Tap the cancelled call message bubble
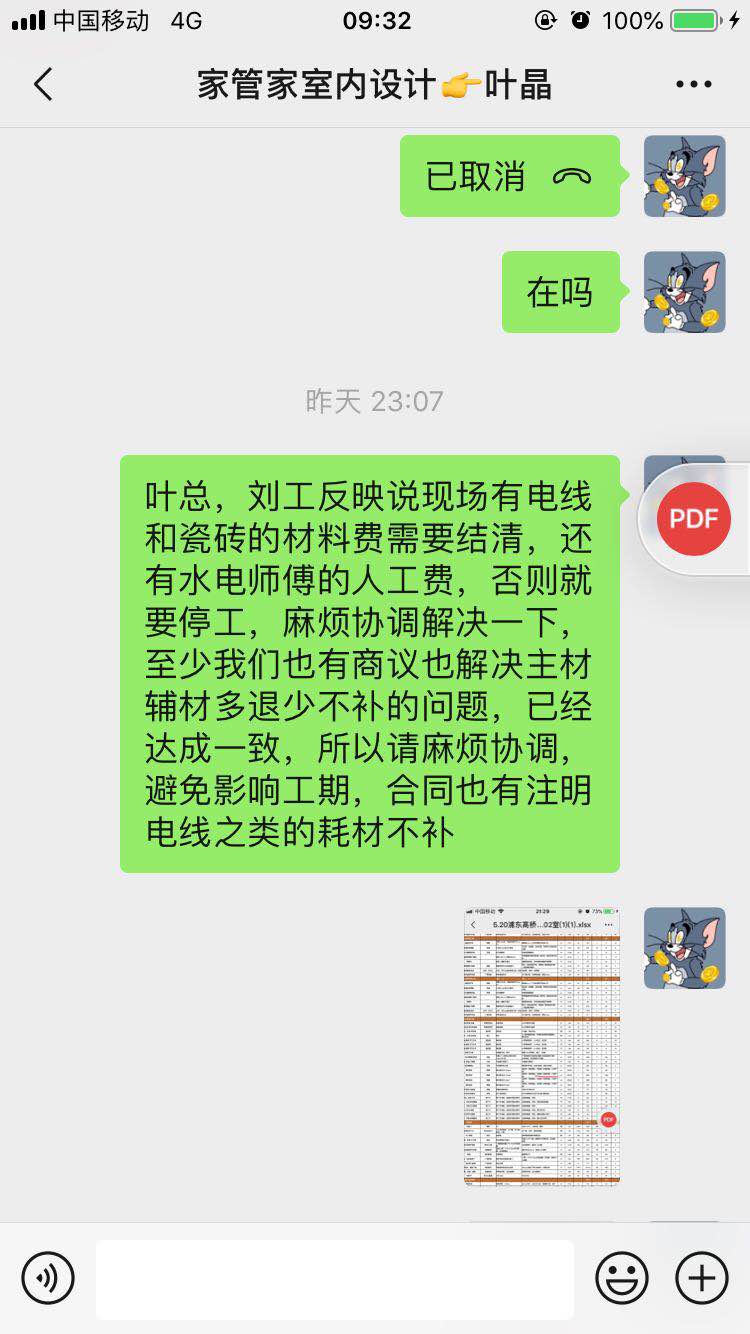Screen dimensions: 750x1334 [x=509, y=177]
